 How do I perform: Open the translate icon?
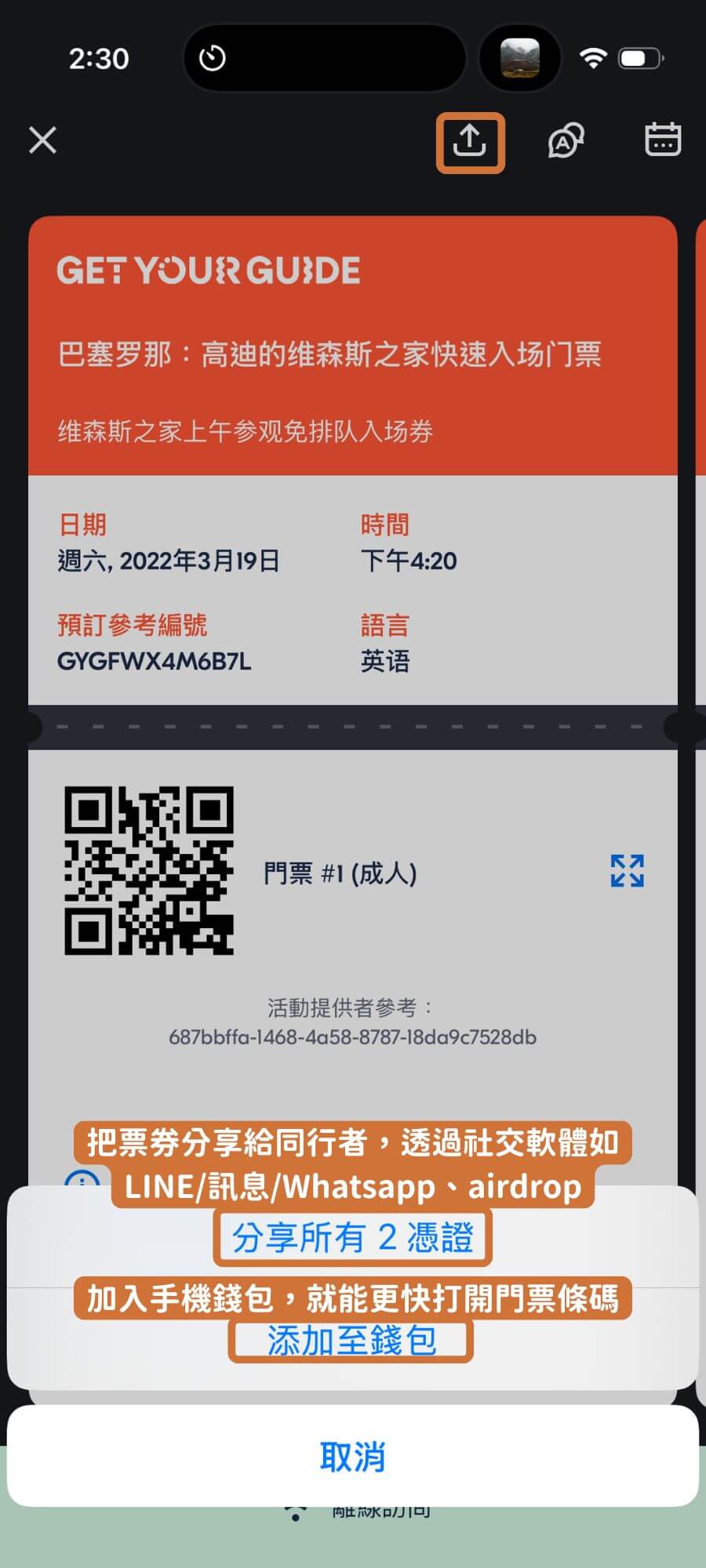click(566, 141)
